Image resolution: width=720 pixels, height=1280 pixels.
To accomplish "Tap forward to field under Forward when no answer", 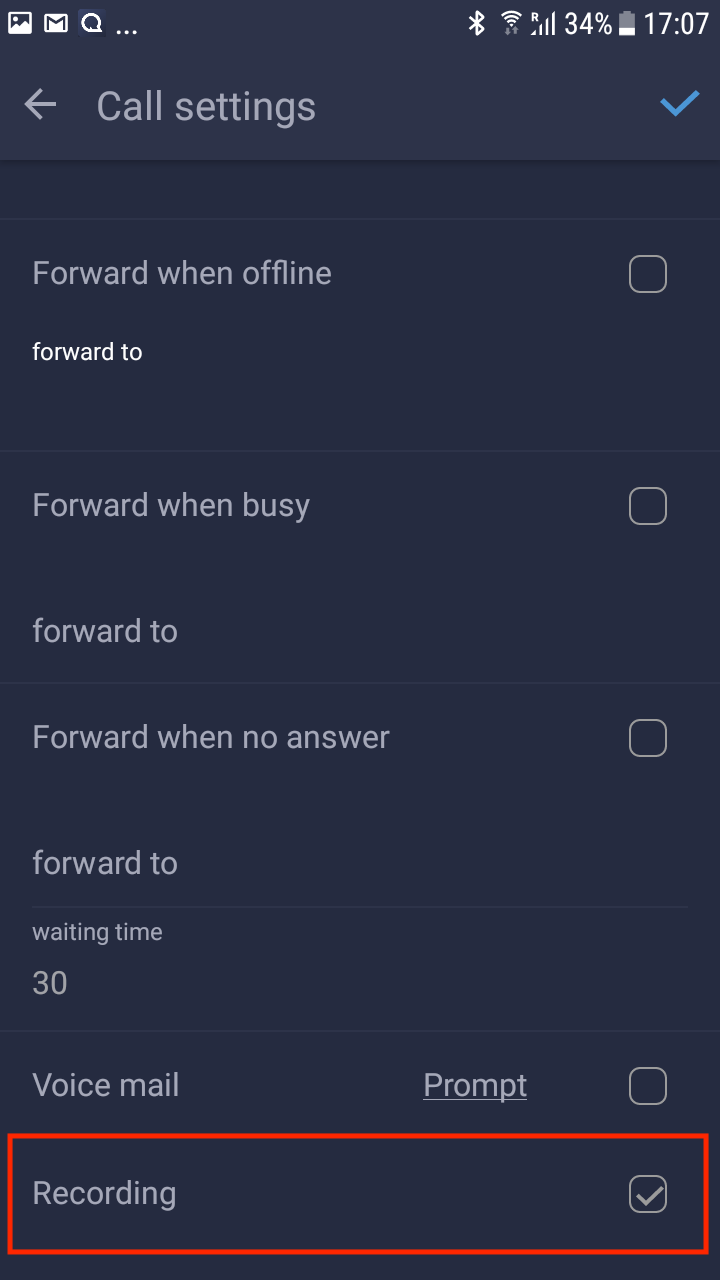I will [x=360, y=863].
